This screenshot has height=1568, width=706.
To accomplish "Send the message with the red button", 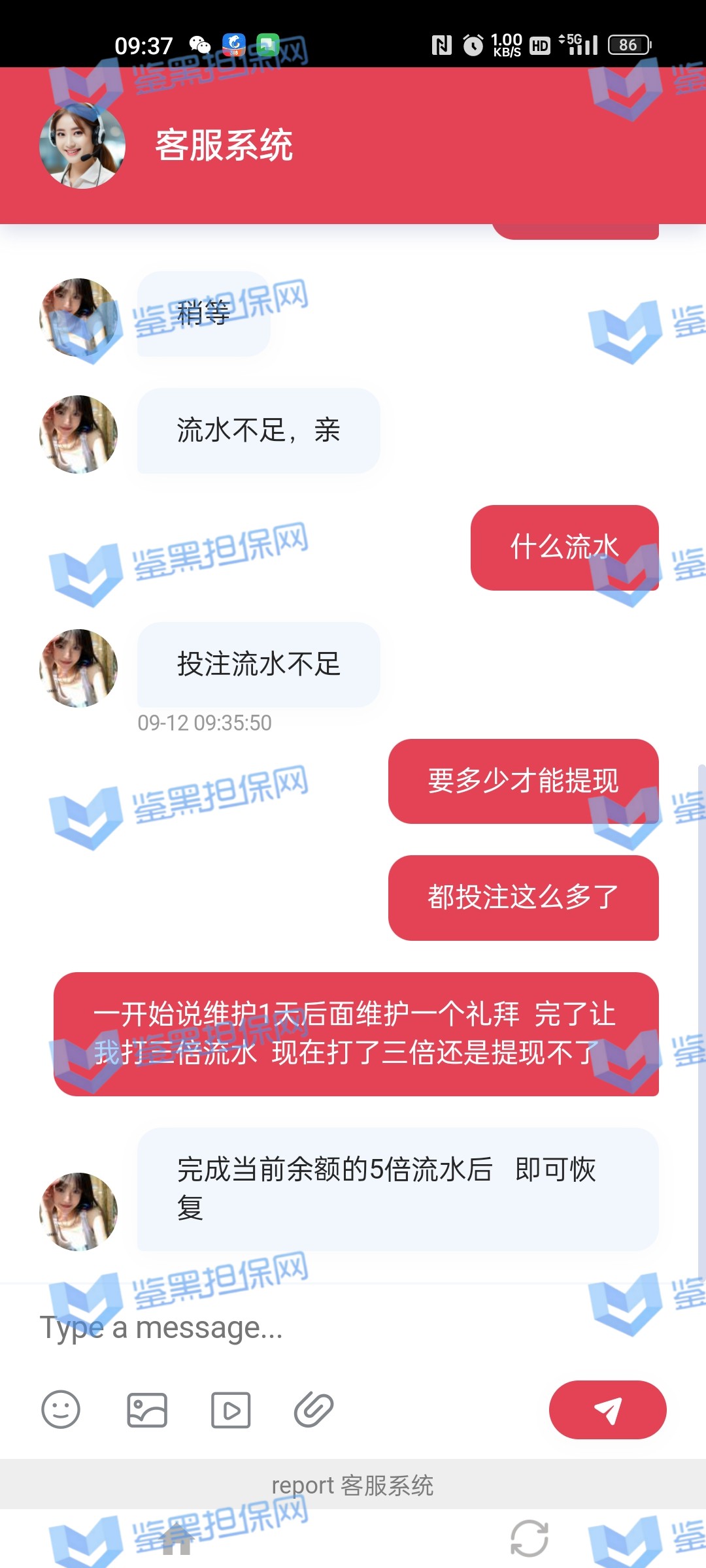I will [x=607, y=1410].
